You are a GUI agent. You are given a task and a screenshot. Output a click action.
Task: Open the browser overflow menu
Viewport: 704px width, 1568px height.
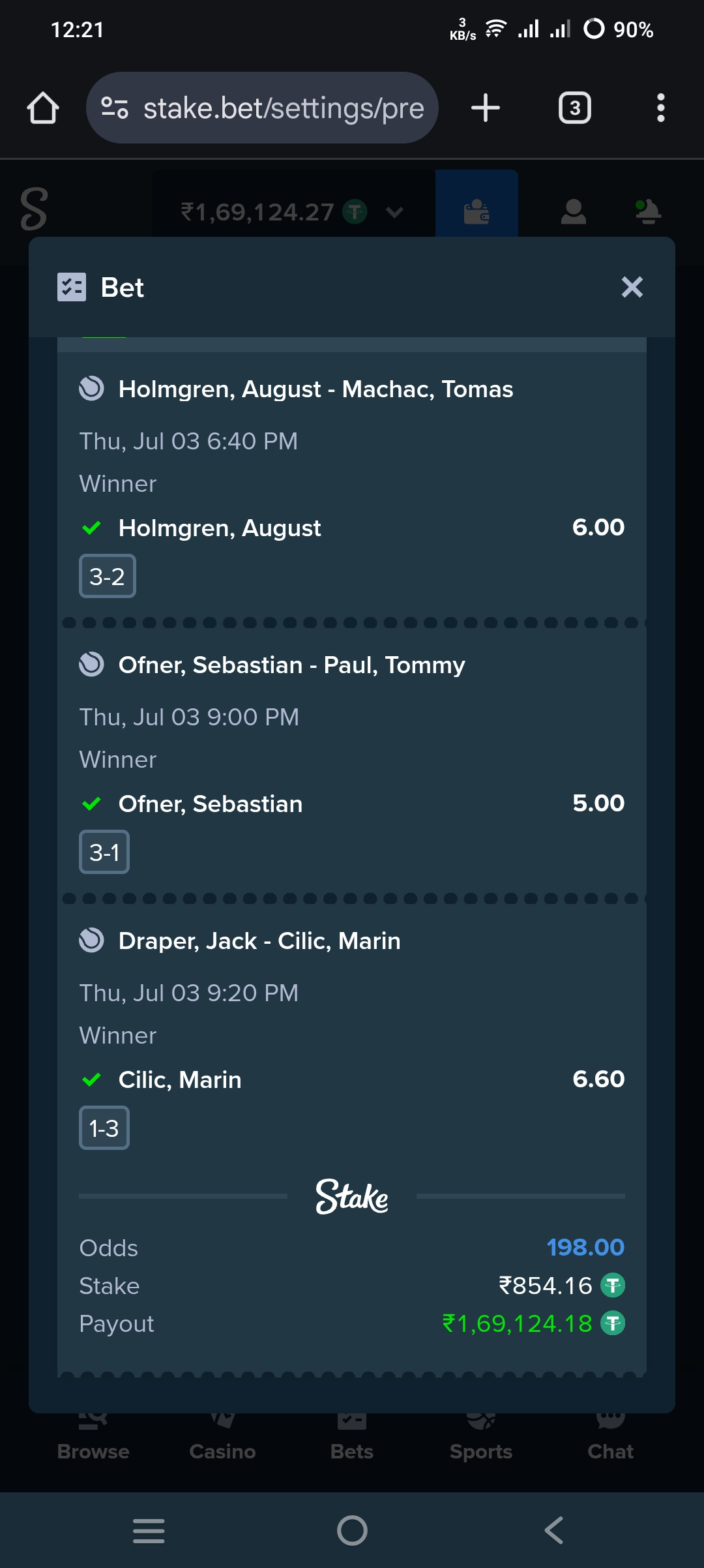661,108
